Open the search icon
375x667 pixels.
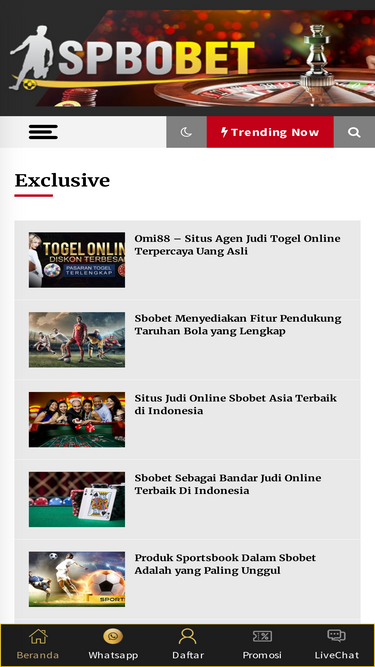point(354,132)
